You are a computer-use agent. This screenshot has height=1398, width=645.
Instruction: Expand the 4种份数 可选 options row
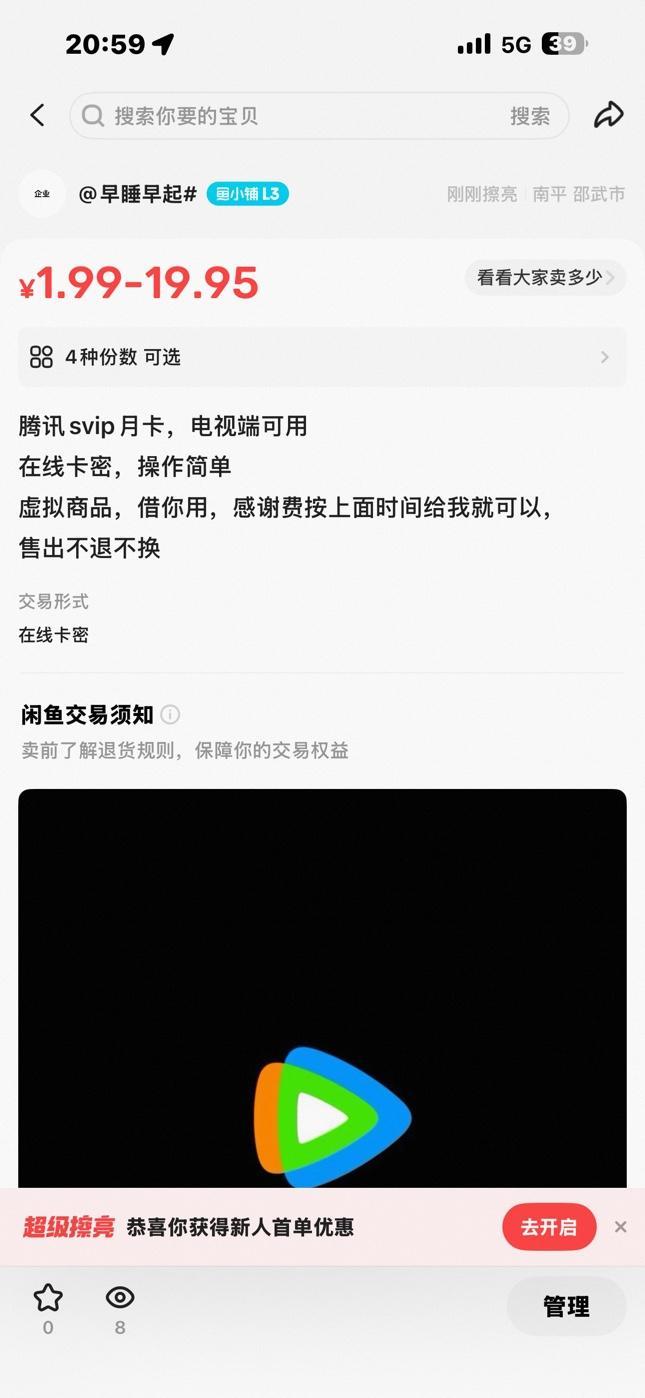[x=322, y=357]
